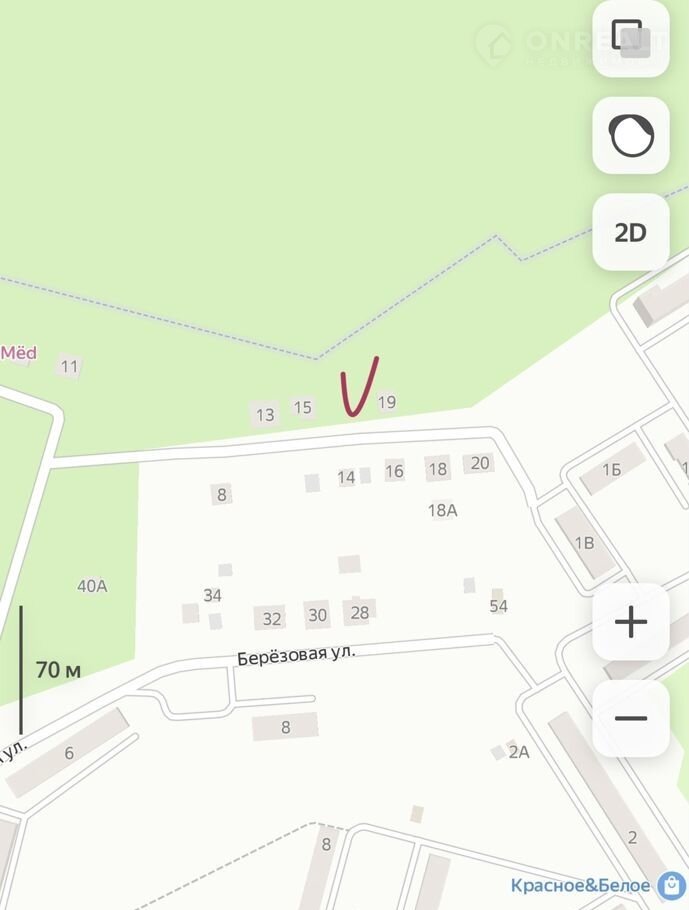This screenshot has width=689, height=910.
Task: Zoom in with the plus button
Action: pos(631,622)
